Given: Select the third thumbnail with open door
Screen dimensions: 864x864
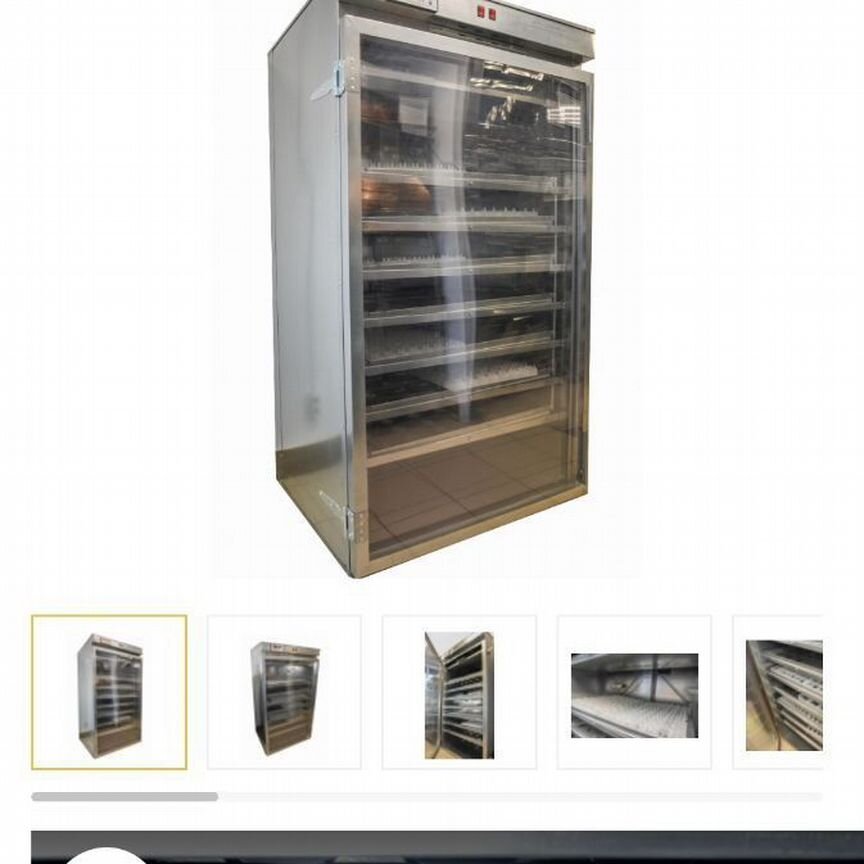Looking at the screenshot, I should pyautogui.click(x=459, y=692).
